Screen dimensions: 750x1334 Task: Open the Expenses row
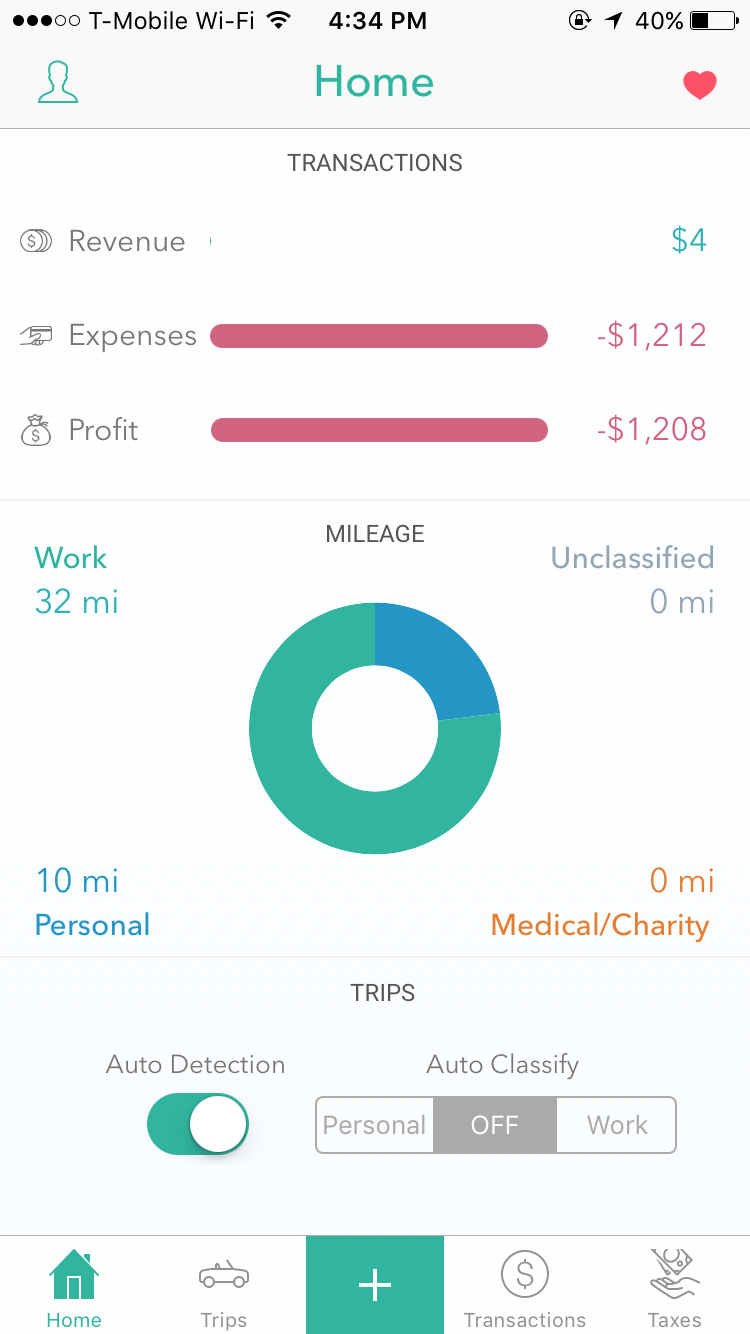click(x=375, y=335)
